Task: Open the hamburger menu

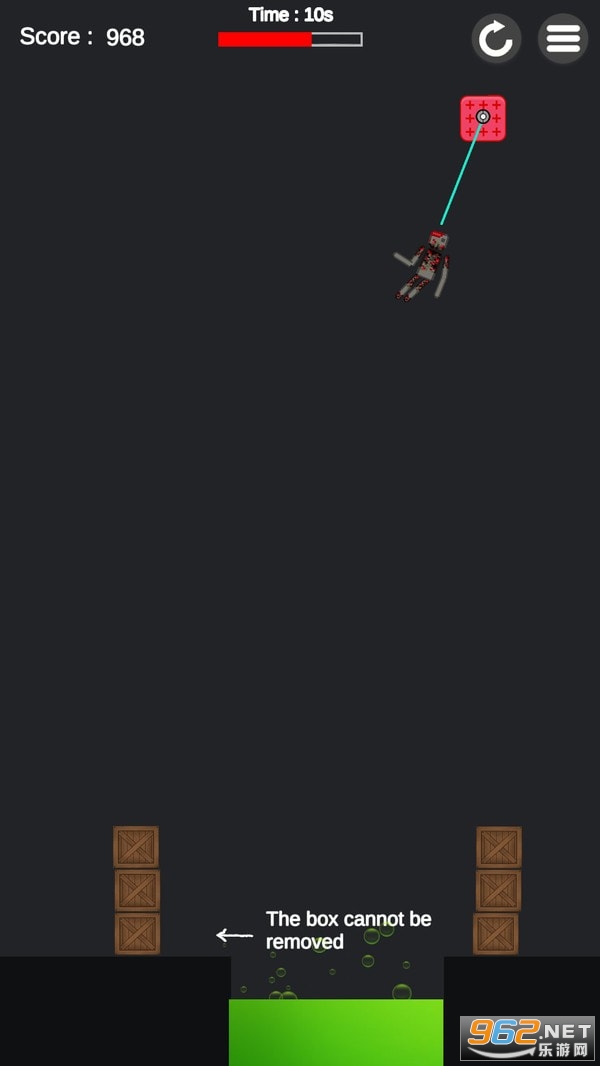Action: pos(563,39)
